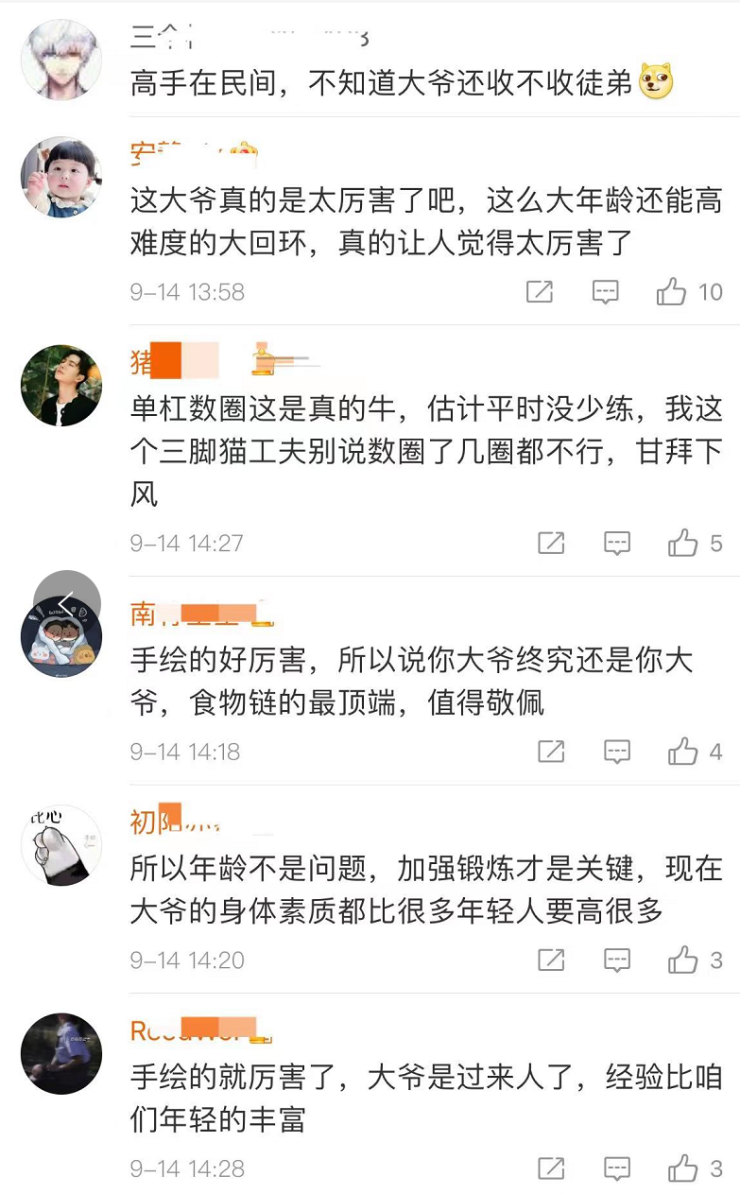Tap the round back arrow overlay
This screenshot has width=740, height=1194.
point(66,601)
